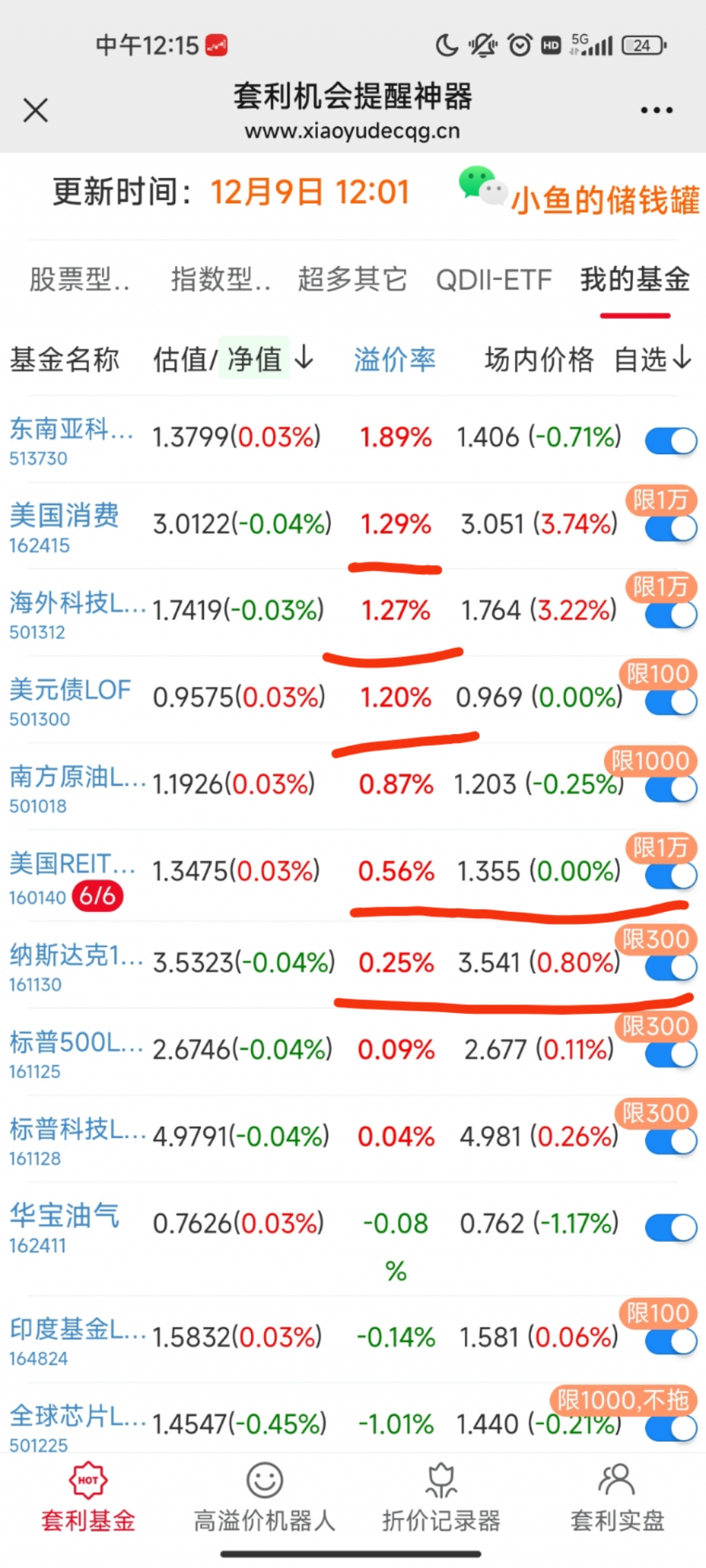Open 折价记录器 bottom tab
Screen dimensions: 706x1568
441,1497
